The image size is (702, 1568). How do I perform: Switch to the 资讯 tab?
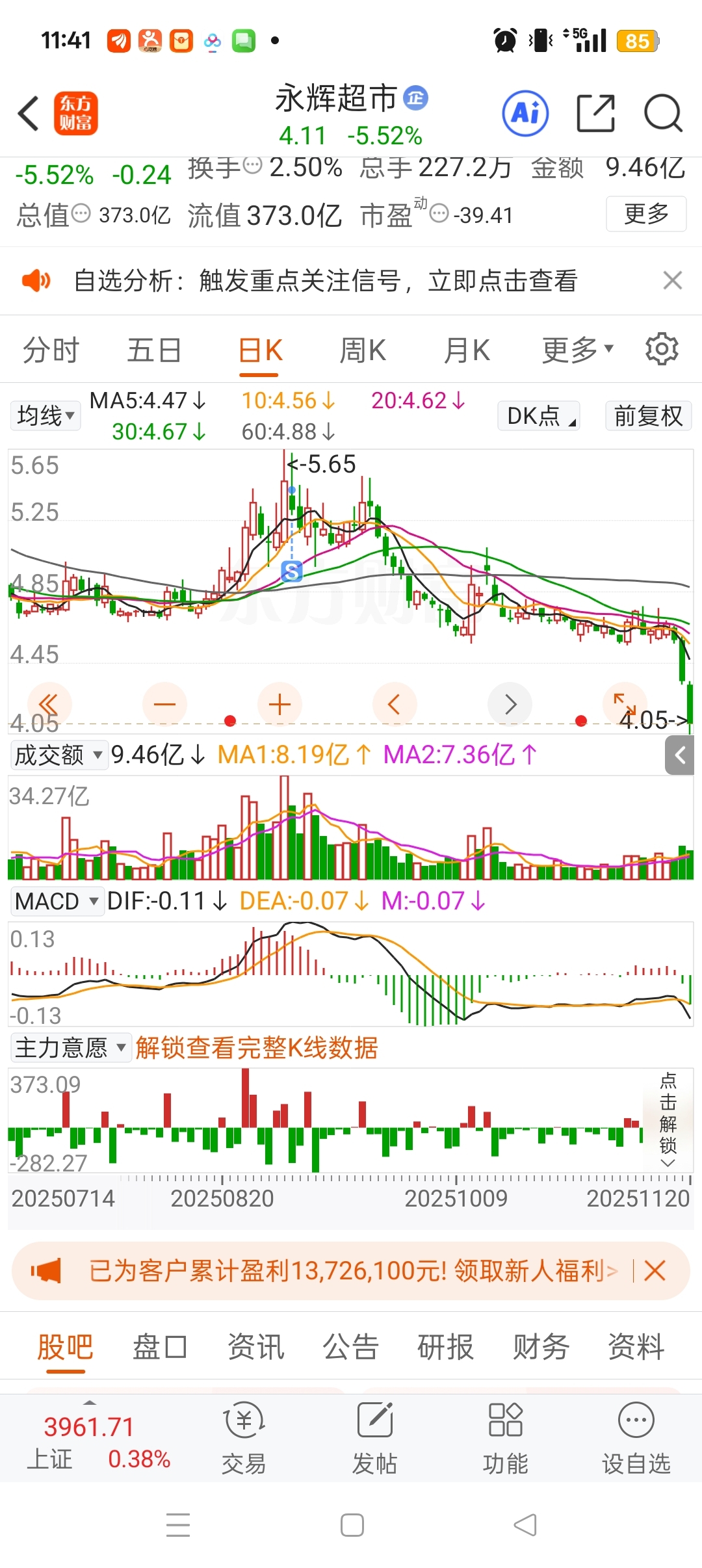tap(256, 1346)
